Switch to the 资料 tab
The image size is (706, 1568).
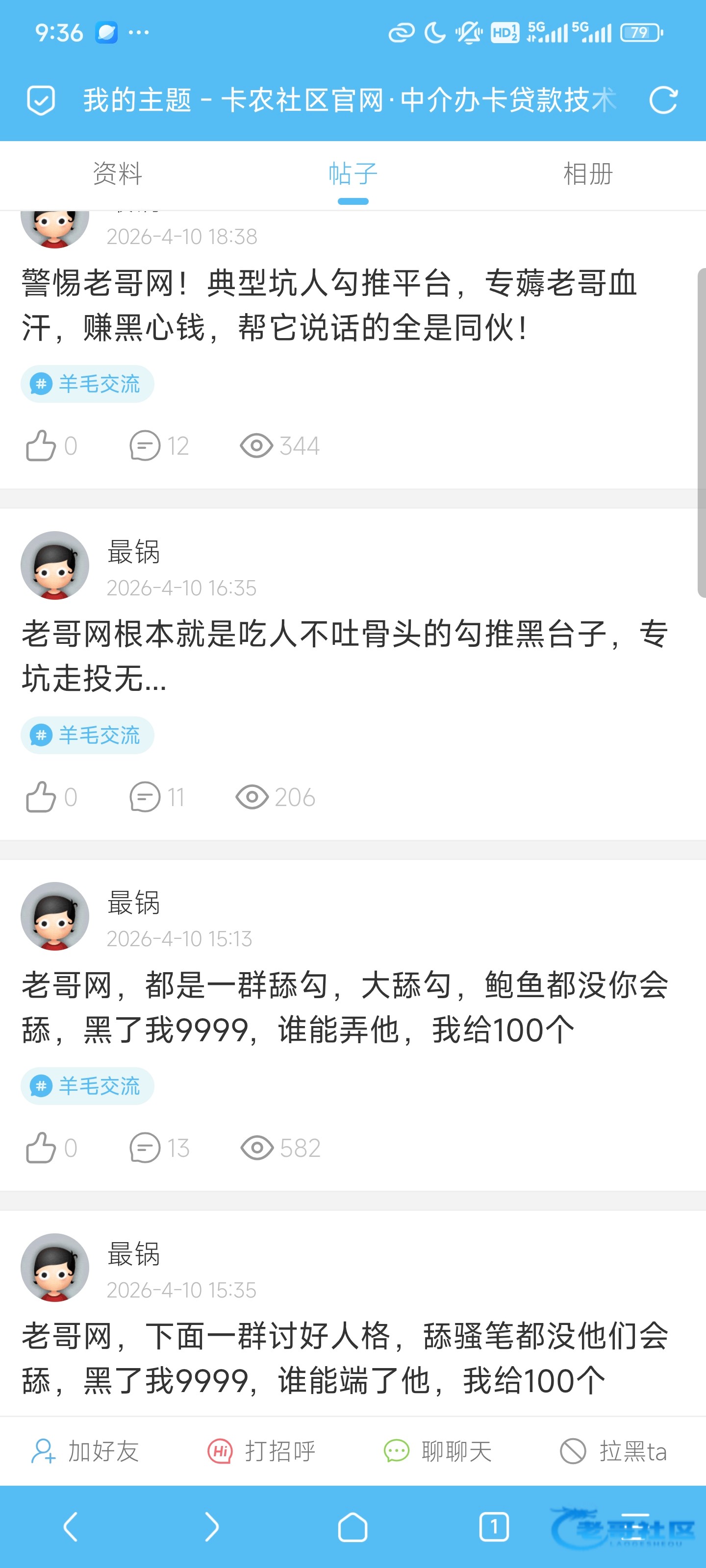[118, 174]
